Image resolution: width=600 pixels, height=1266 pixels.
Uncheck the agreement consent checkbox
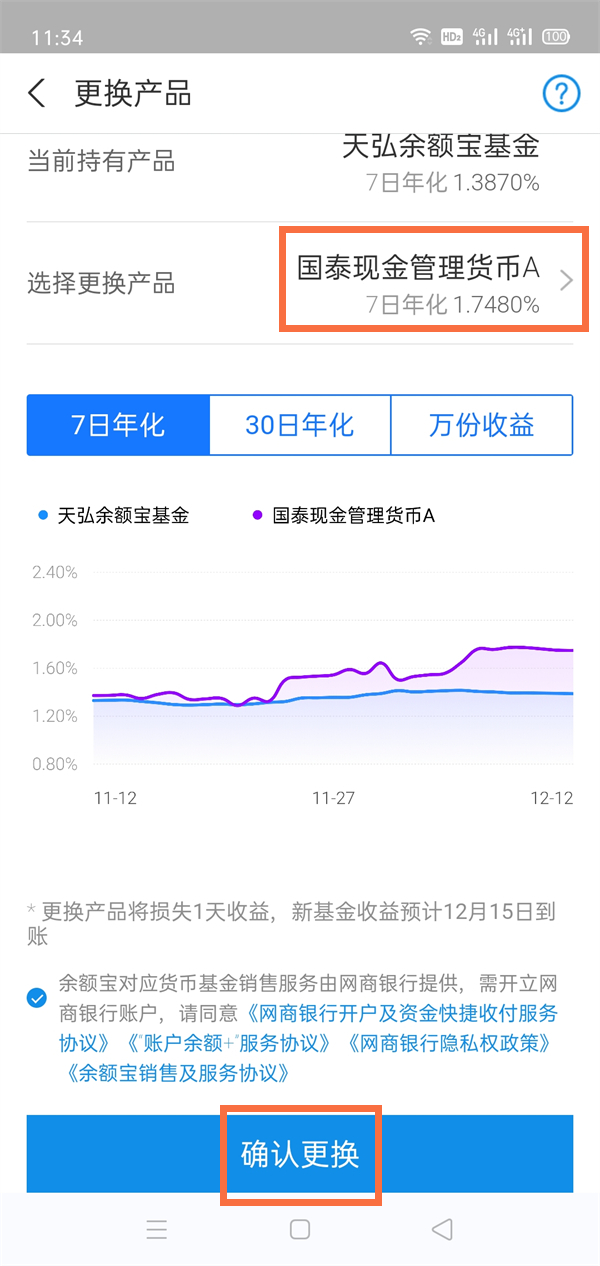click(37, 997)
